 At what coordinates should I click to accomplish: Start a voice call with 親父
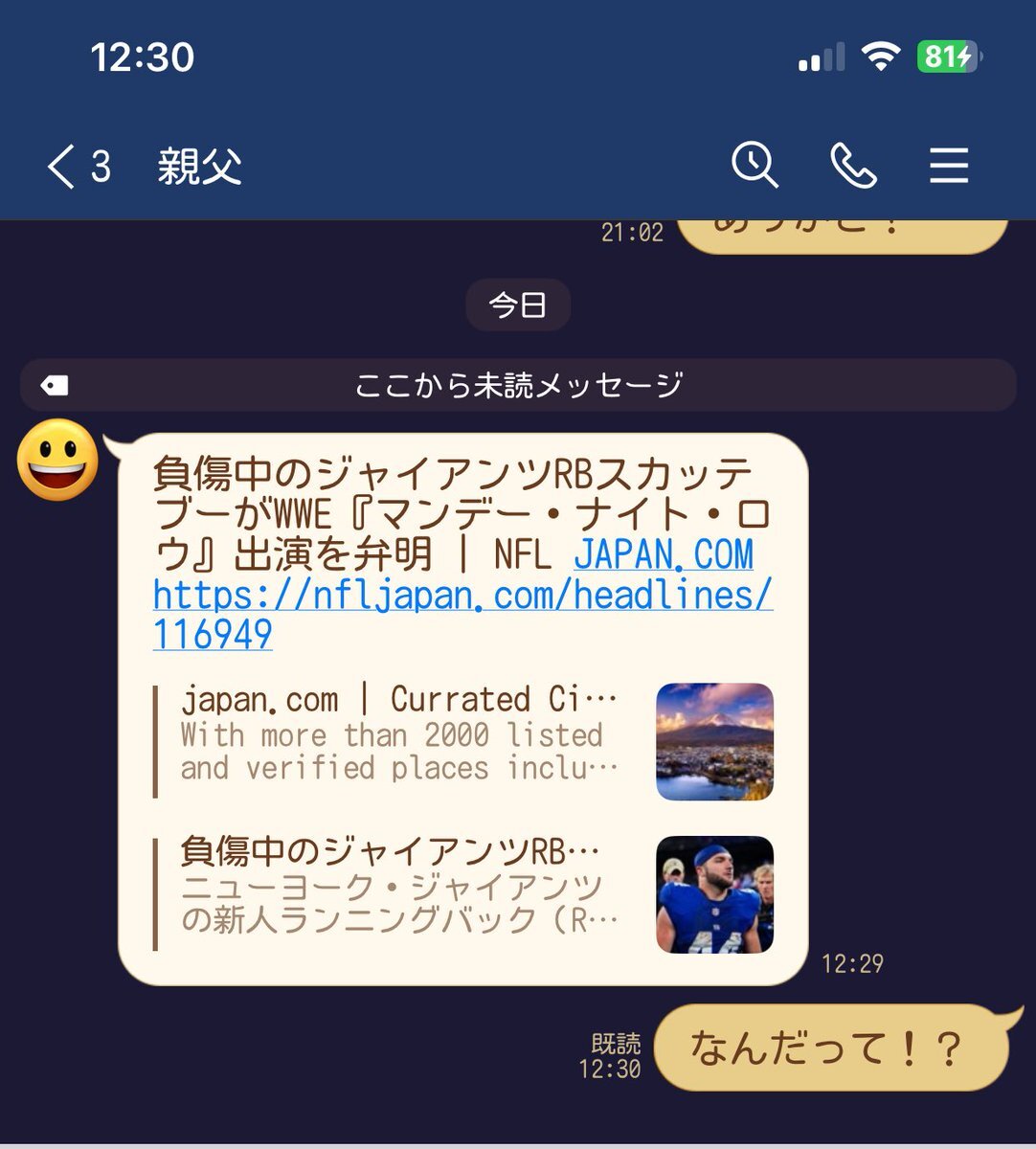coord(852,167)
